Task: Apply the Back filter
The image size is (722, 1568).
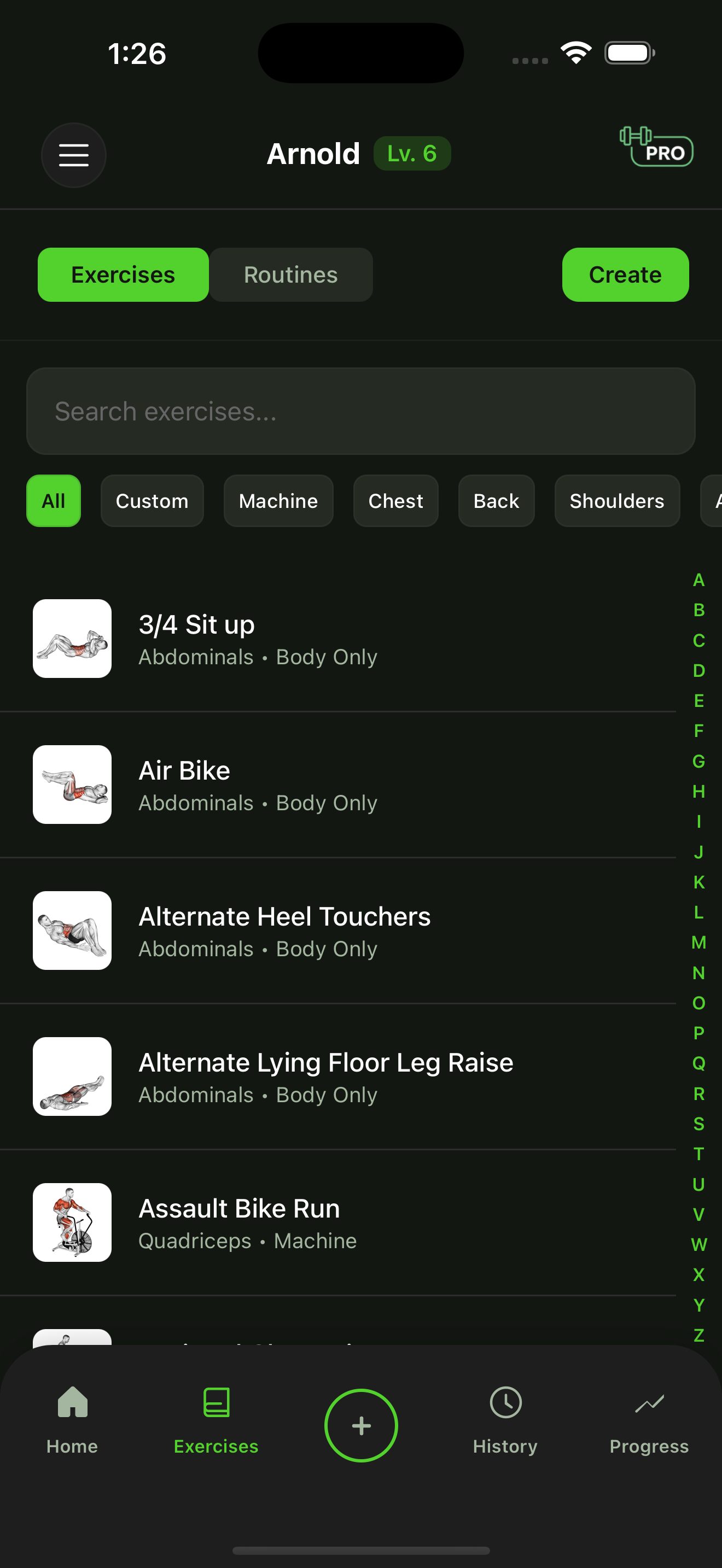Action: click(x=496, y=501)
